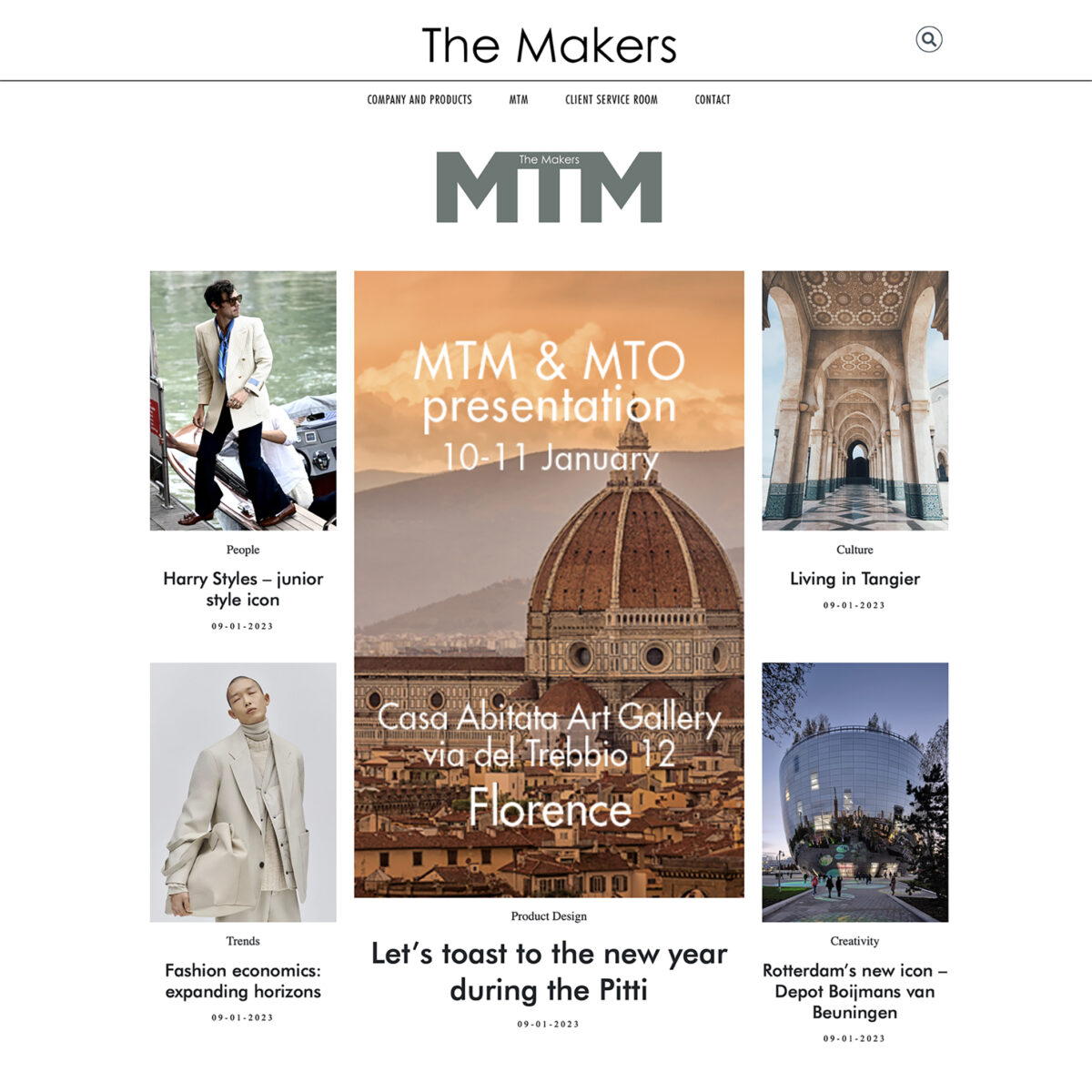Open the search icon
The image size is (1092, 1092).
(x=928, y=39)
